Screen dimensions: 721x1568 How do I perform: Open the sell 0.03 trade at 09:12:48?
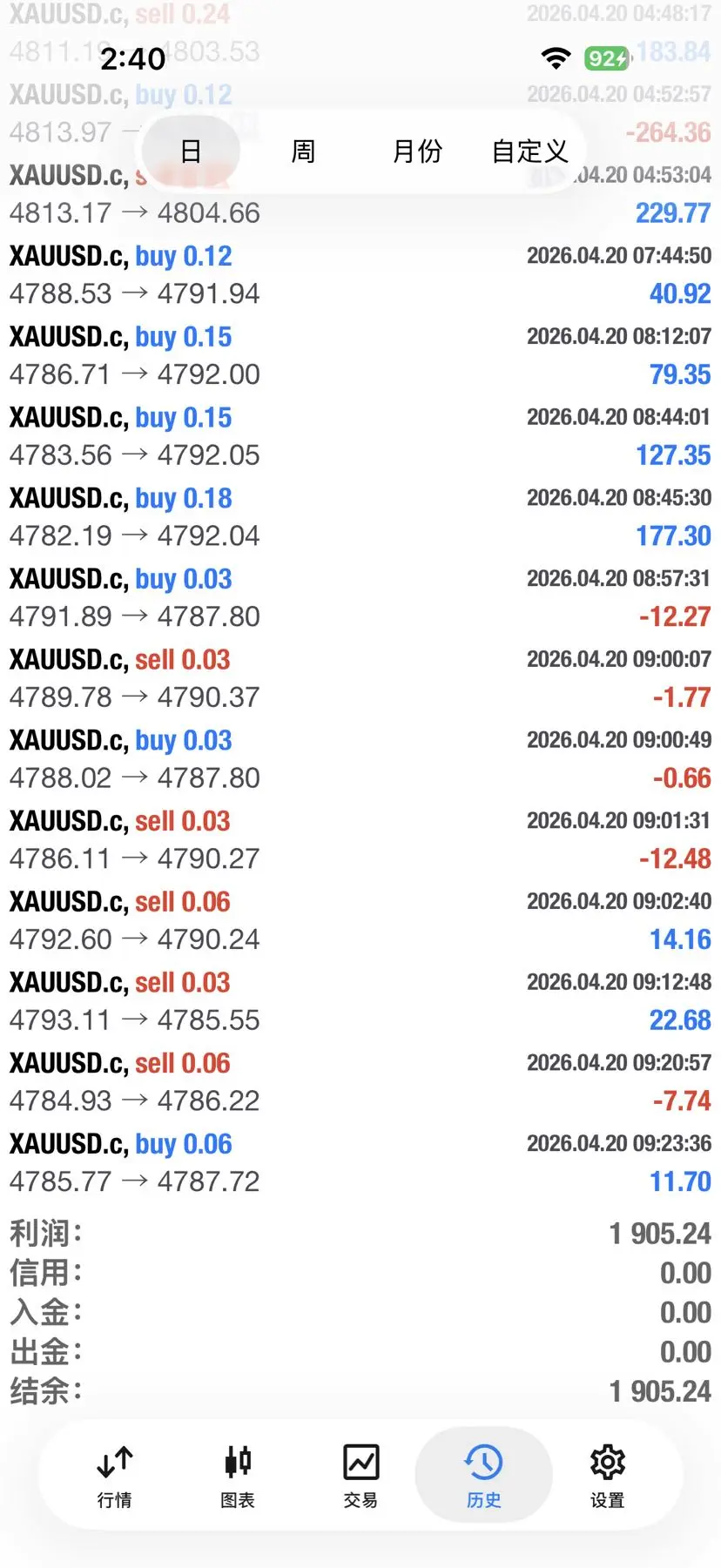360,1001
